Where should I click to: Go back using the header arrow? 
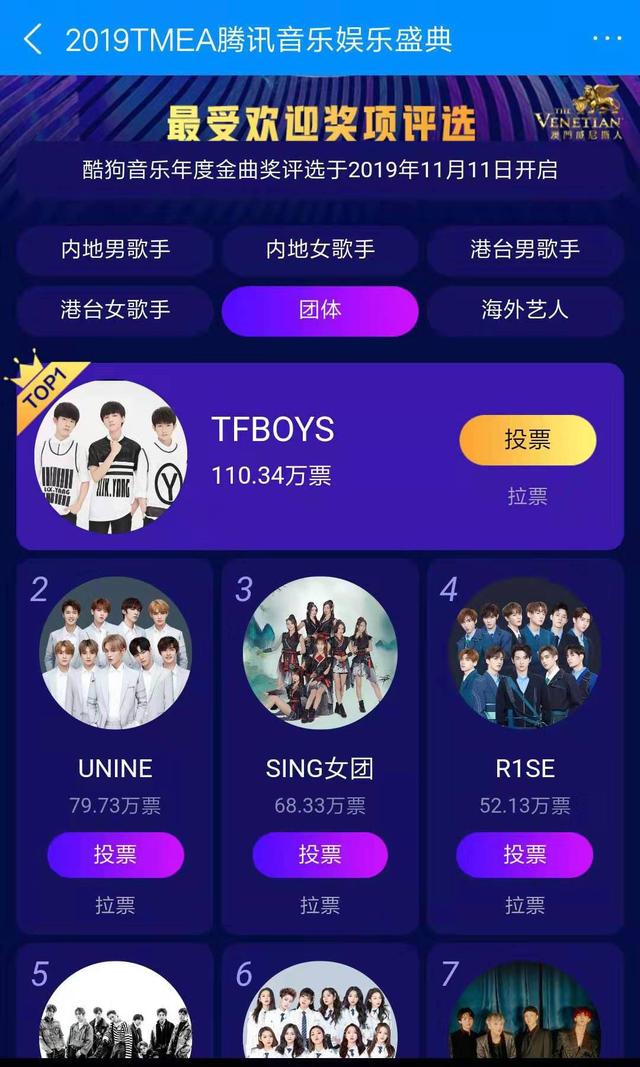click(x=33, y=39)
